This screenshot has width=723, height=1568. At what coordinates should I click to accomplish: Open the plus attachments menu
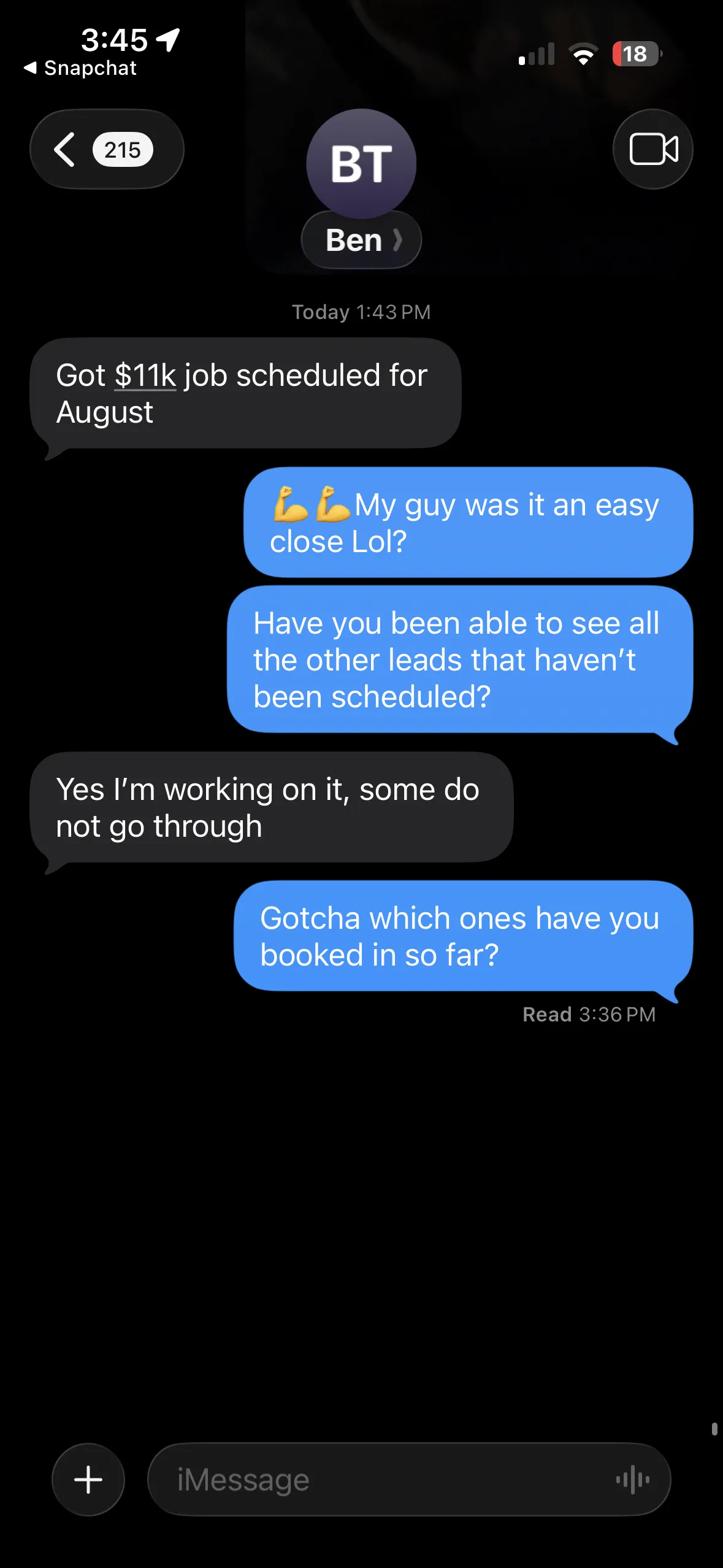pos(88,1479)
